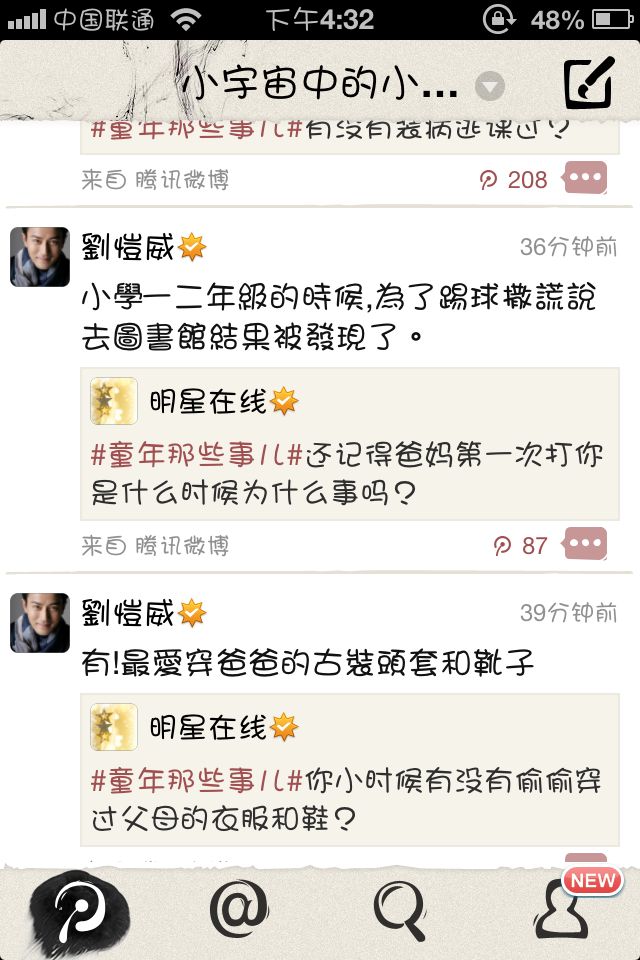Switch to the @ mentions tab

click(x=239, y=909)
